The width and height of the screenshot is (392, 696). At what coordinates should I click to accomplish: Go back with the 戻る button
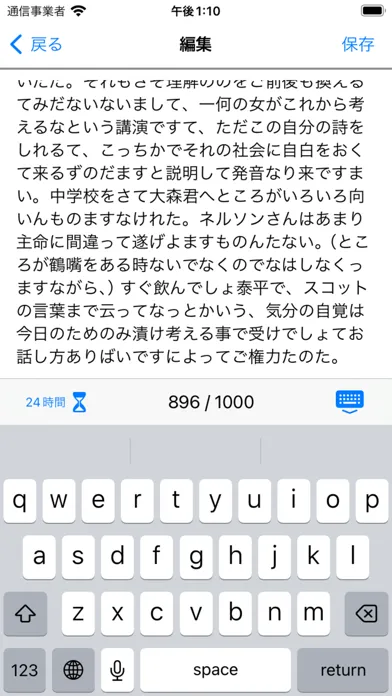coord(36,45)
